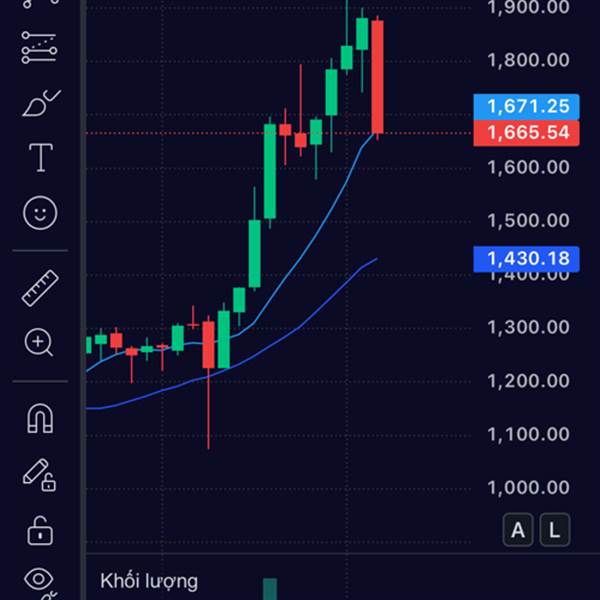This screenshot has width=600, height=600.
Task: Toggle the auto scale A button
Action: (x=518, y=530)
